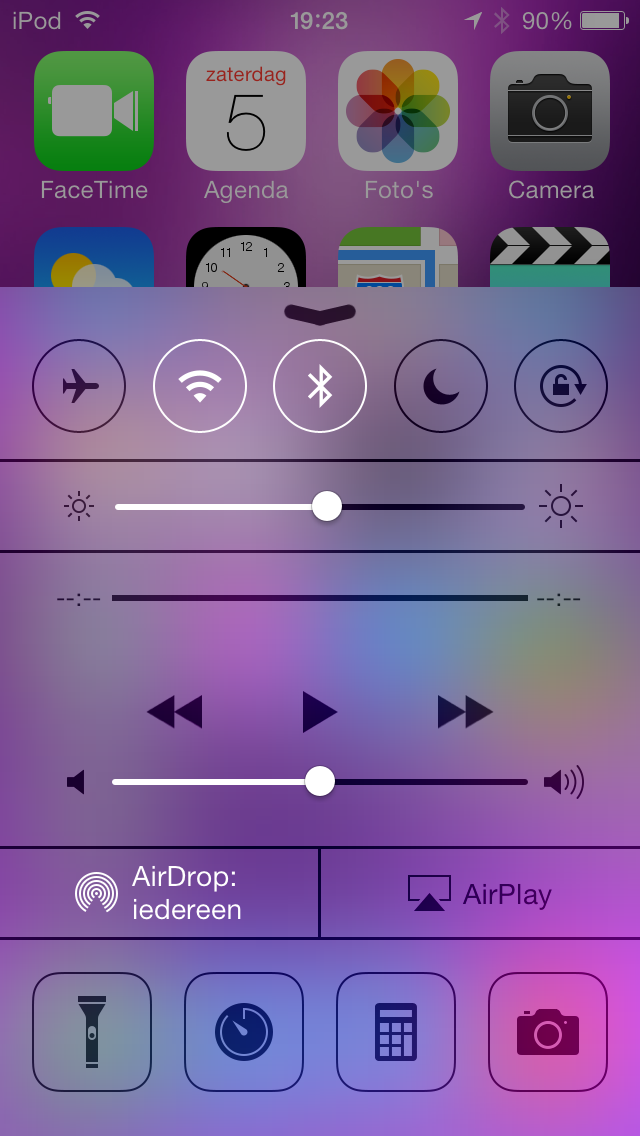
Task: Turn on the flashlight
Action: (x=92, y=1032)
